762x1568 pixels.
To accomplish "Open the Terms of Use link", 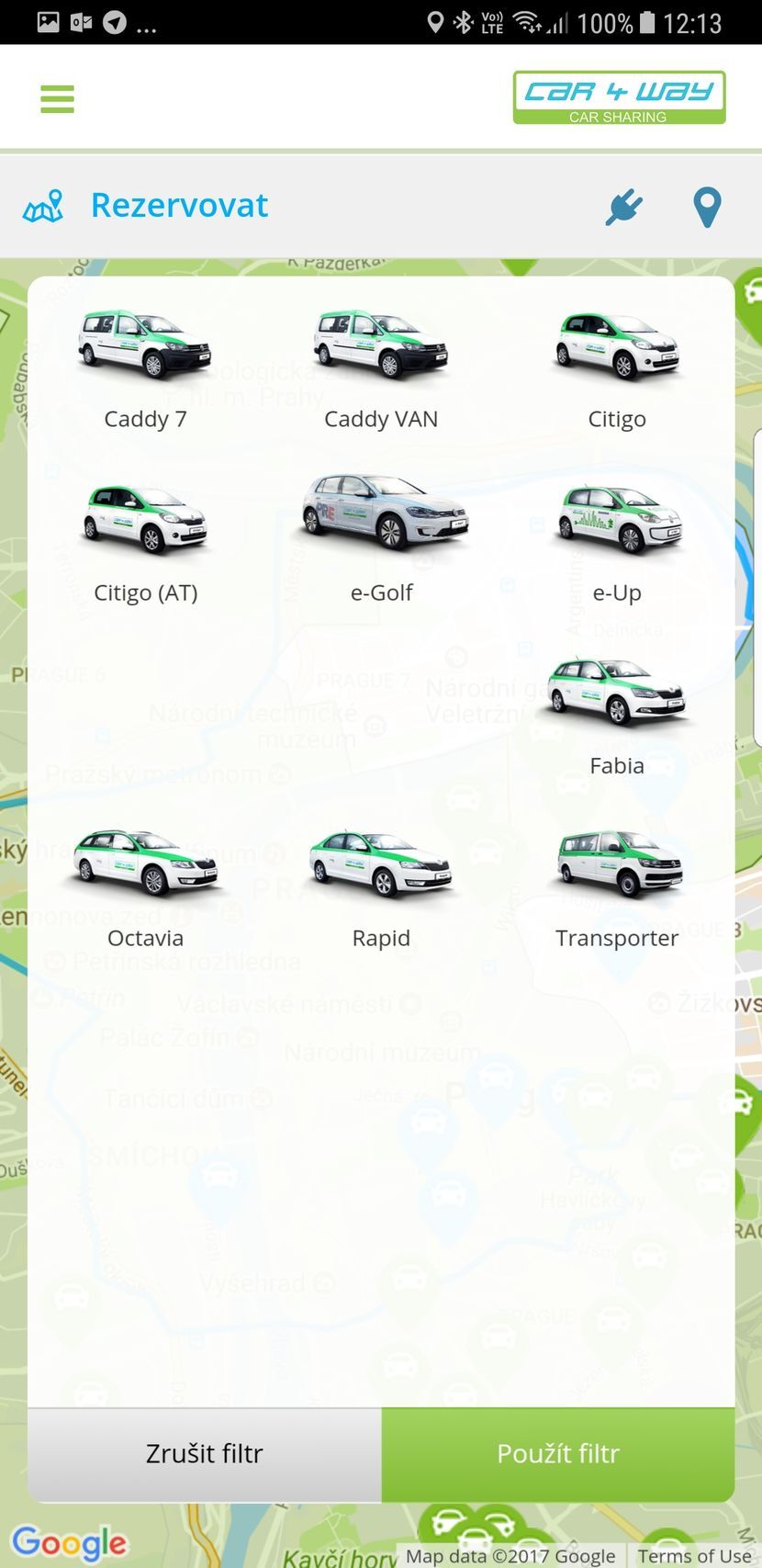I will tap(696, 1554).
